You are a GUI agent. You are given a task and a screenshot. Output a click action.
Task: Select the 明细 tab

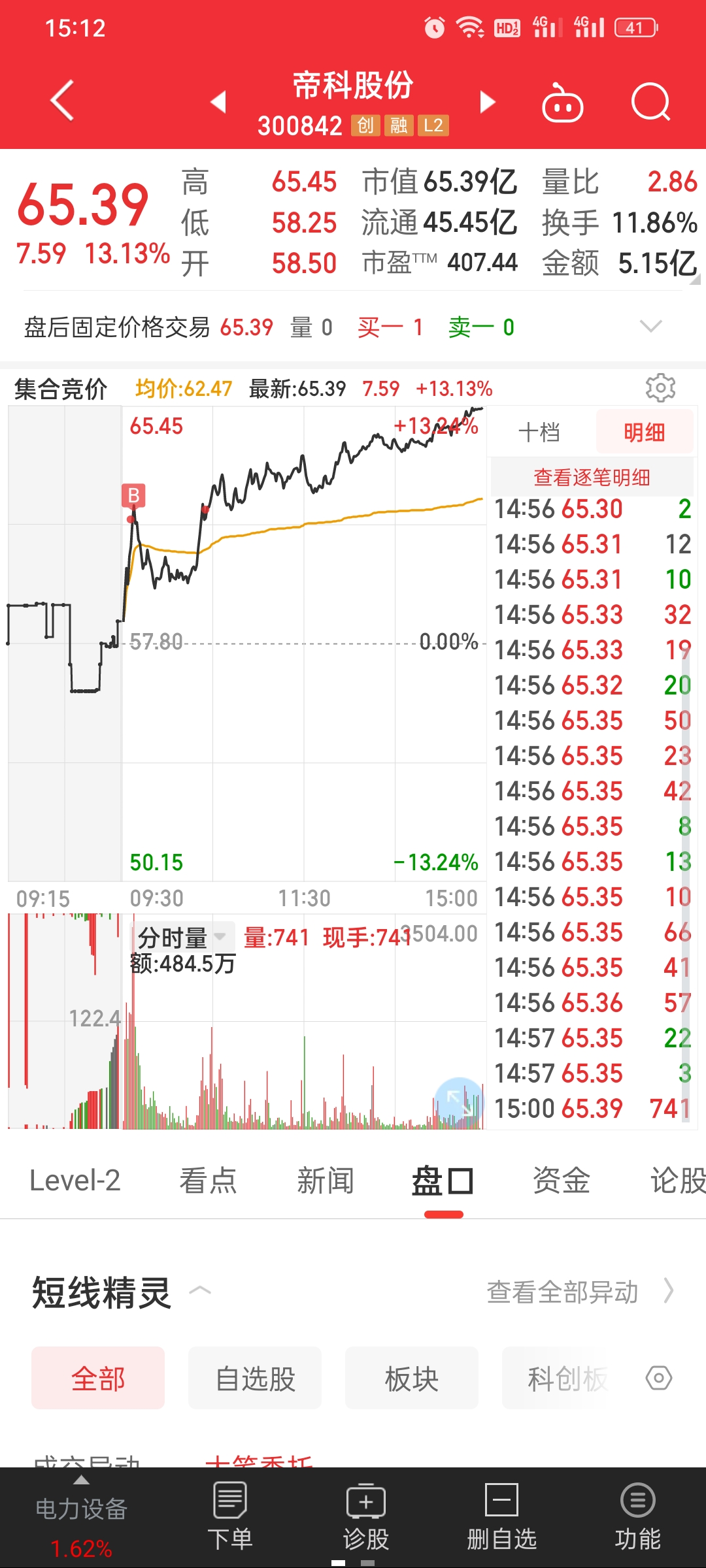pos(644,432)
